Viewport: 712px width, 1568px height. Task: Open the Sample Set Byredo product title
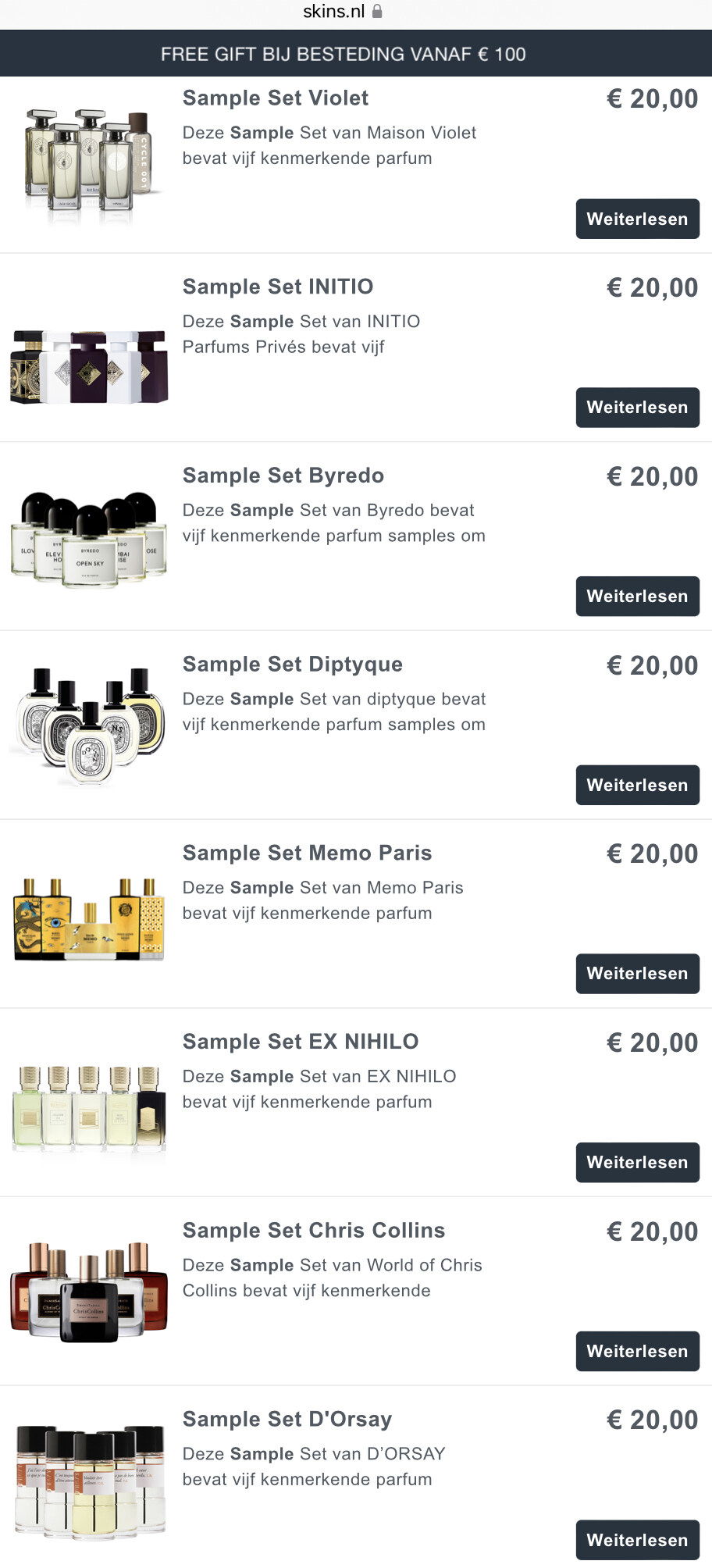pos(283,476)
